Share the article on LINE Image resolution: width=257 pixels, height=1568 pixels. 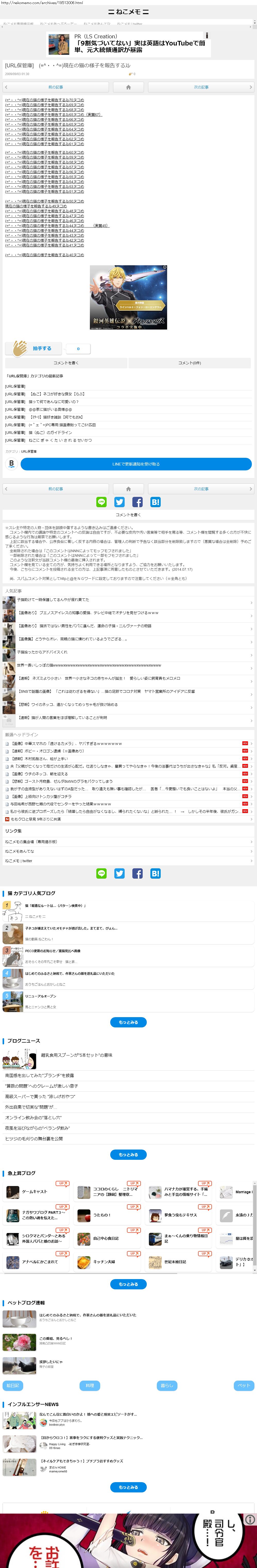click(x=101, y=502)
